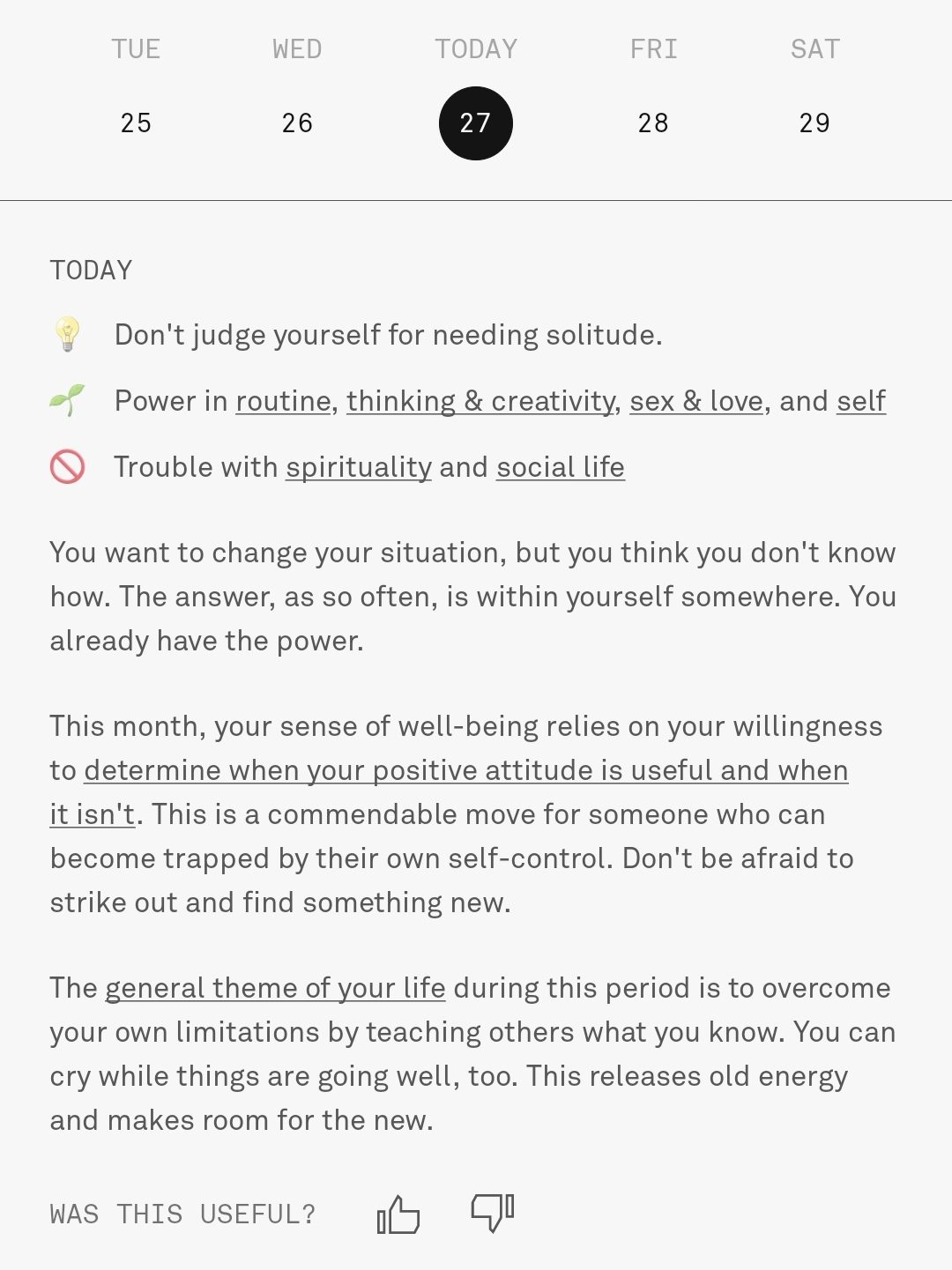Image resolution: width=952 pixels, height=1270 pixels.
Task: Tap the sex & love link
Action: (695, 401)
